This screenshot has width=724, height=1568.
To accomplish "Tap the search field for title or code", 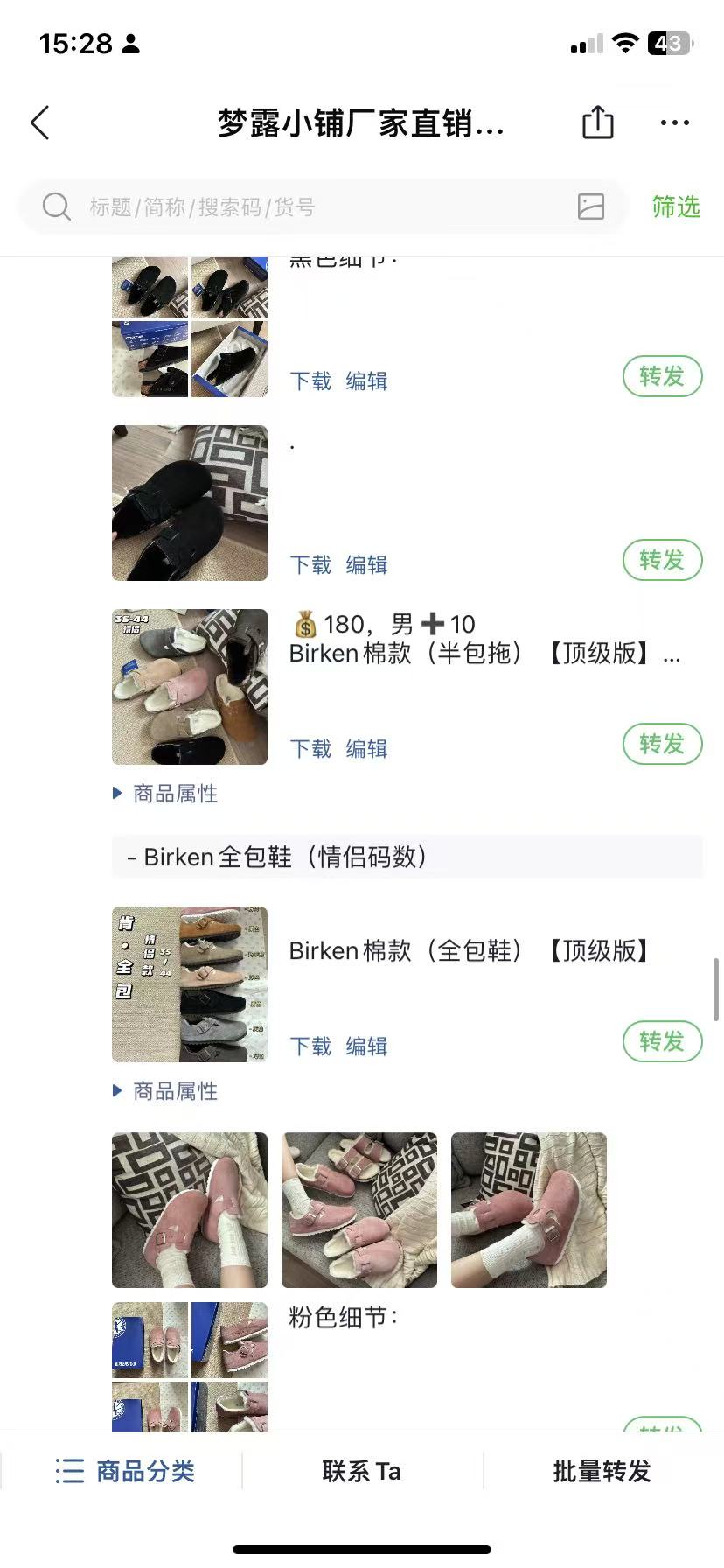I will point(306,207).
